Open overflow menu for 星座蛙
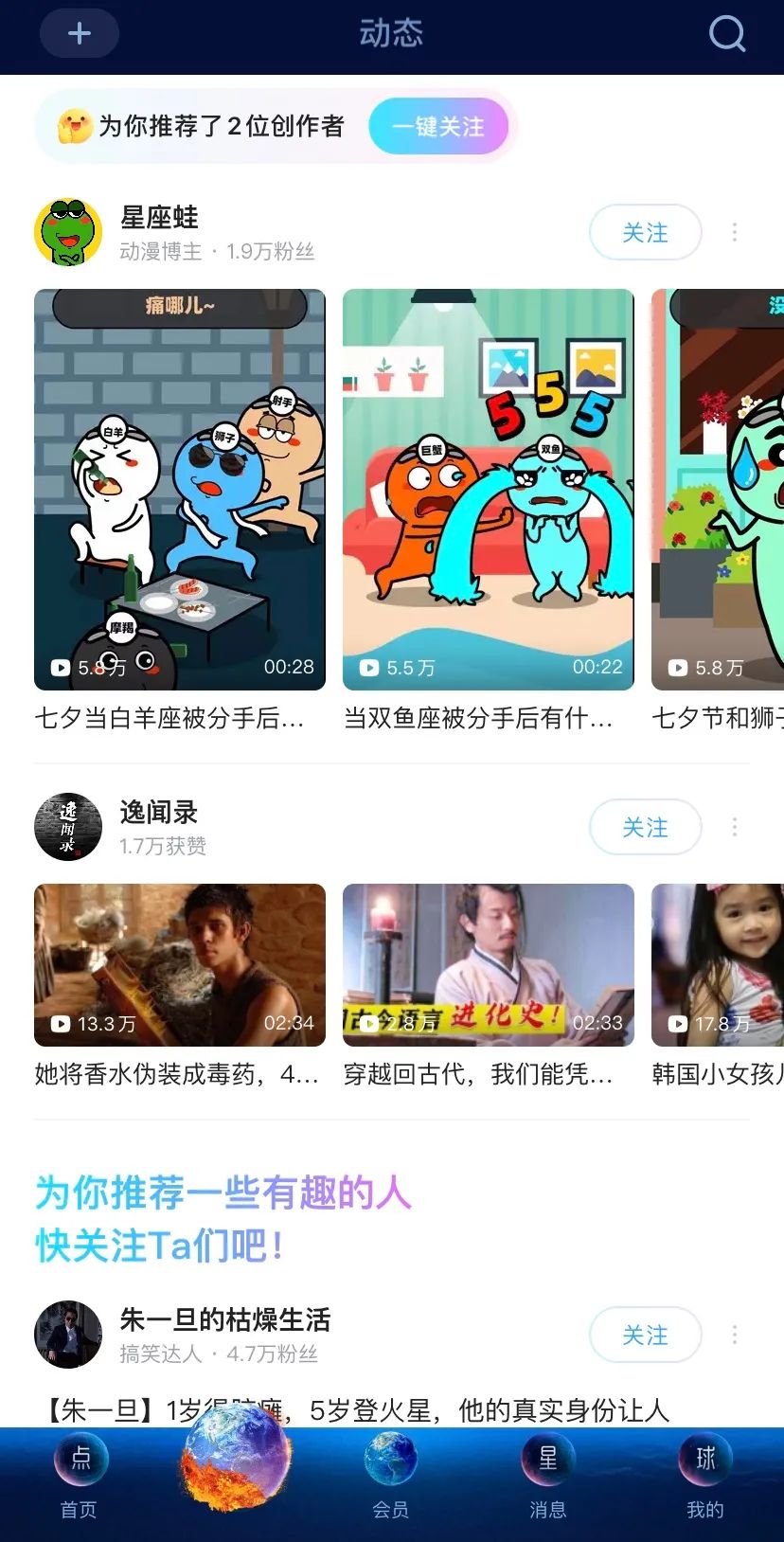The image size is (784, 1542). coord(735,232)
